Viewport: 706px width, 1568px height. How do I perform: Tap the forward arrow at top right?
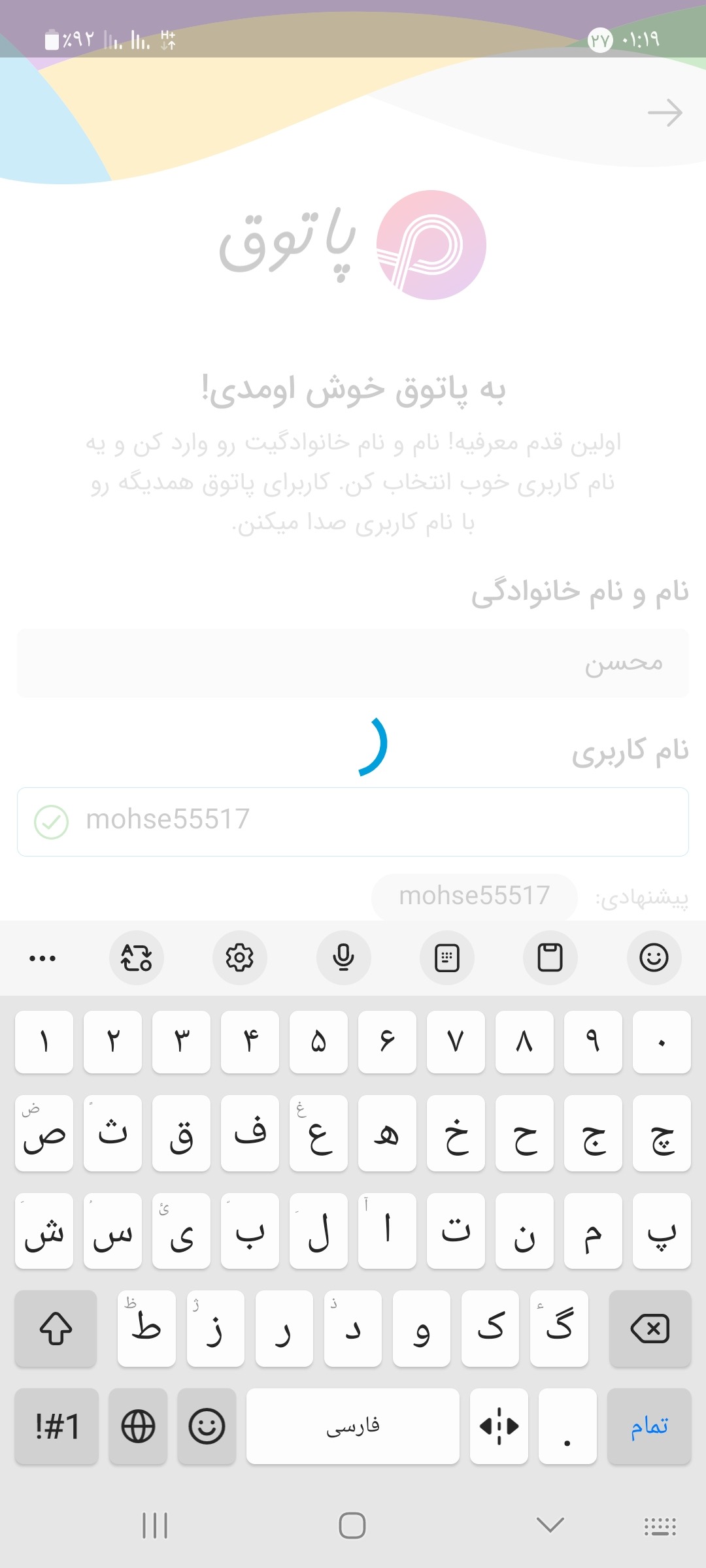pyautogui.click(x=665, y=113)
